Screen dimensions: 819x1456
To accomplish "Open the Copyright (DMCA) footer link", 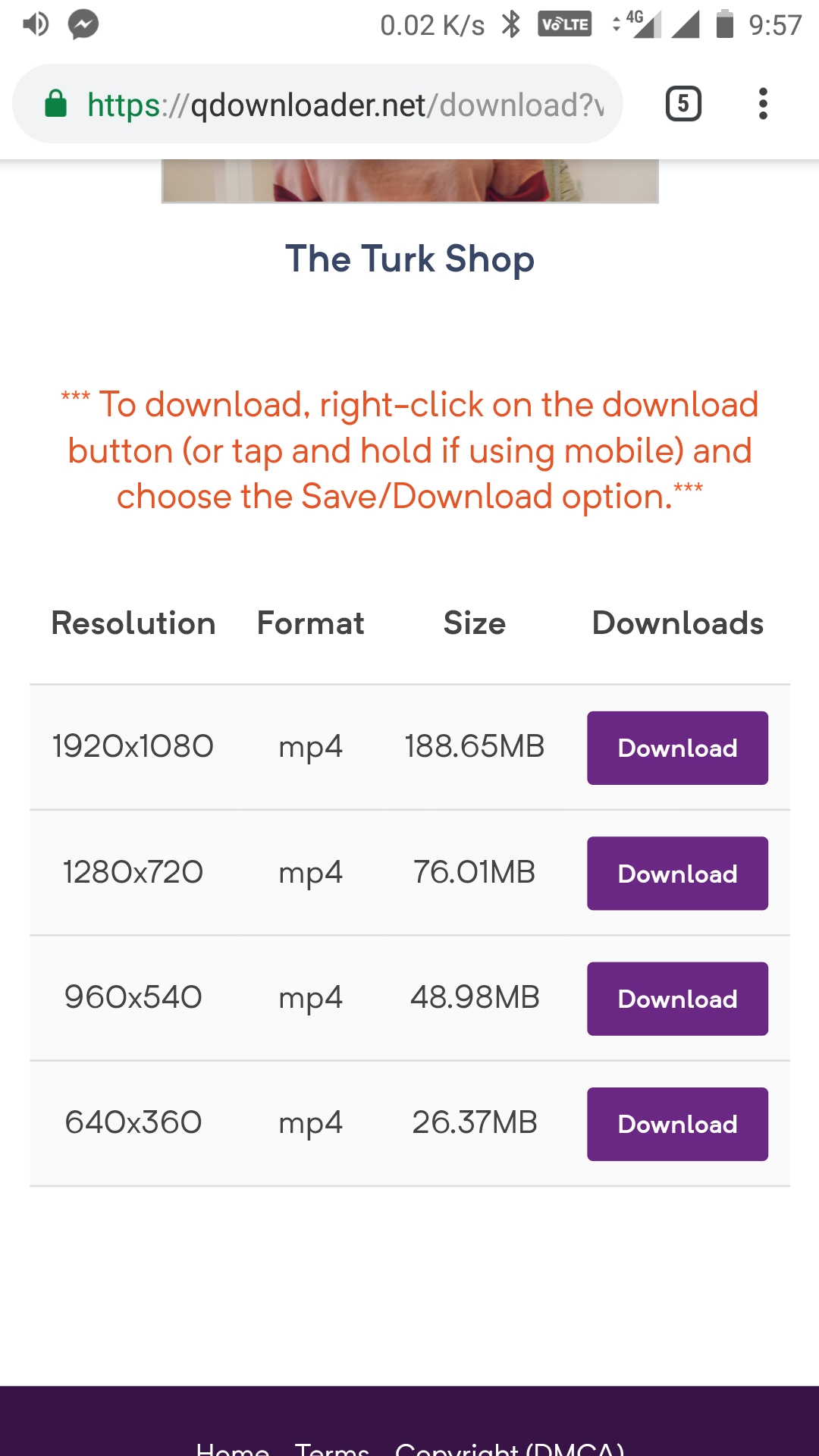I will point(510,1448).
